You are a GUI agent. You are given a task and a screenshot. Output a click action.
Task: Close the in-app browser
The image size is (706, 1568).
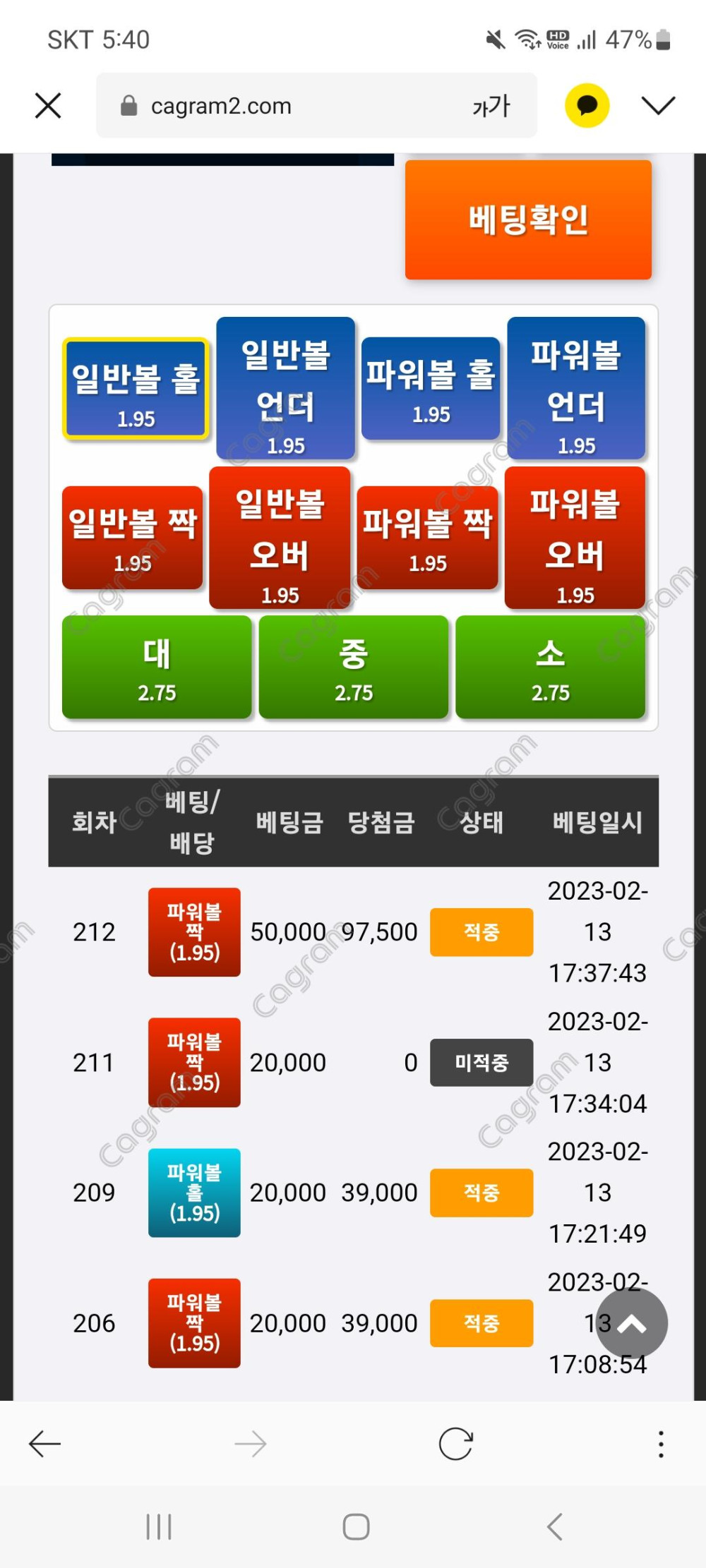coord(48,106)
